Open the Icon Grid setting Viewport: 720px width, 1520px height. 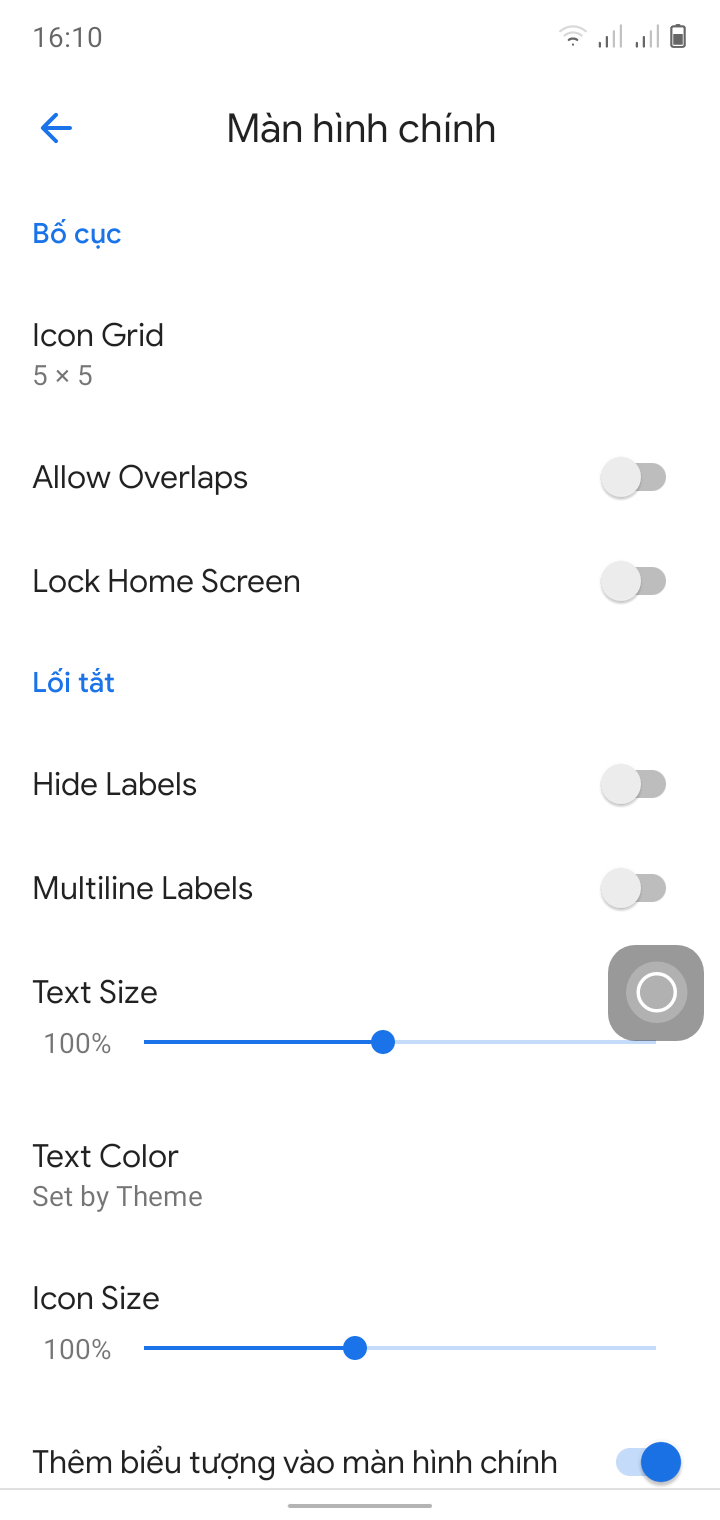click(x=98, y=353)
